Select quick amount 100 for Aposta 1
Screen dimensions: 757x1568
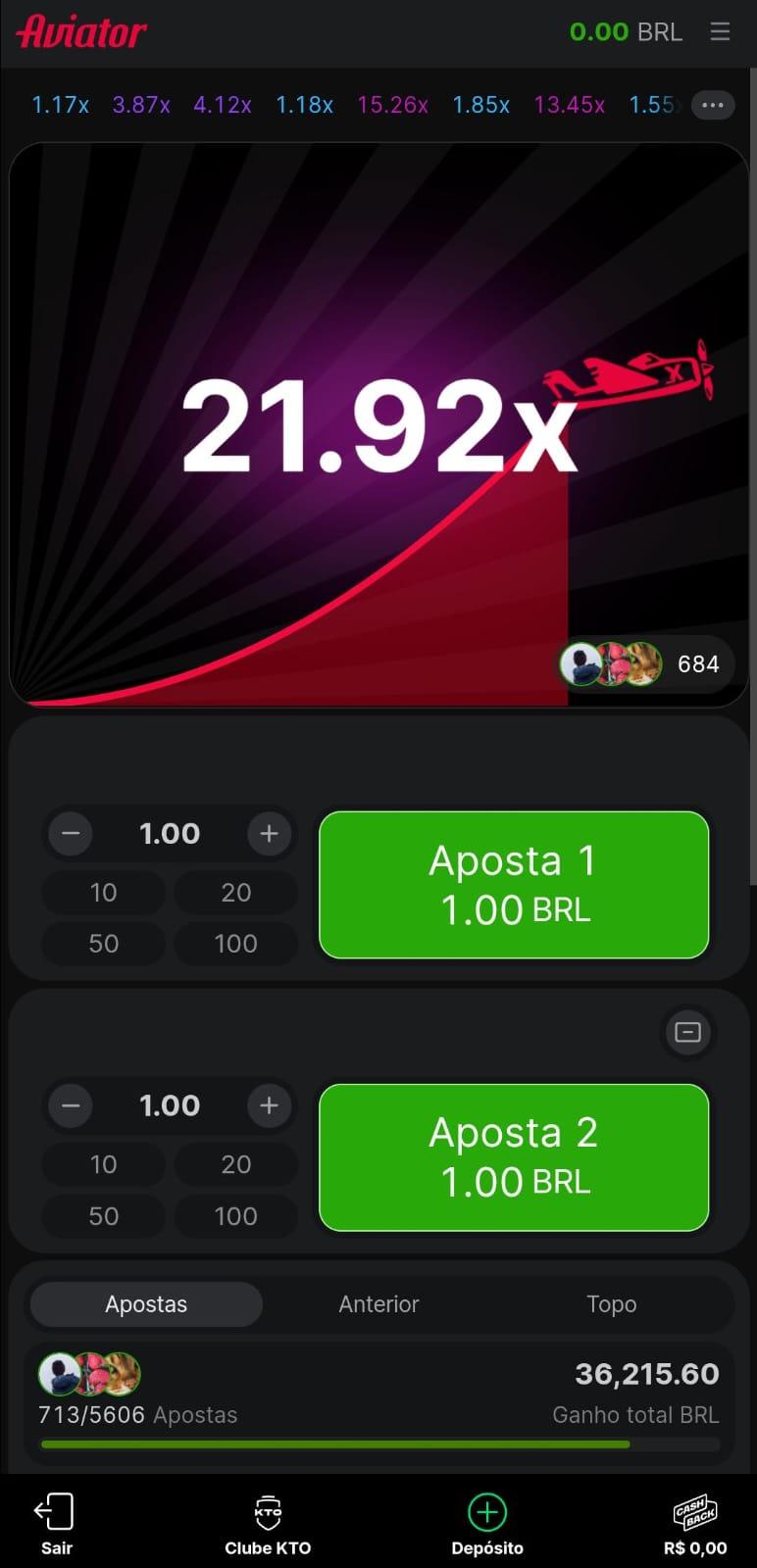coord(235,944)
